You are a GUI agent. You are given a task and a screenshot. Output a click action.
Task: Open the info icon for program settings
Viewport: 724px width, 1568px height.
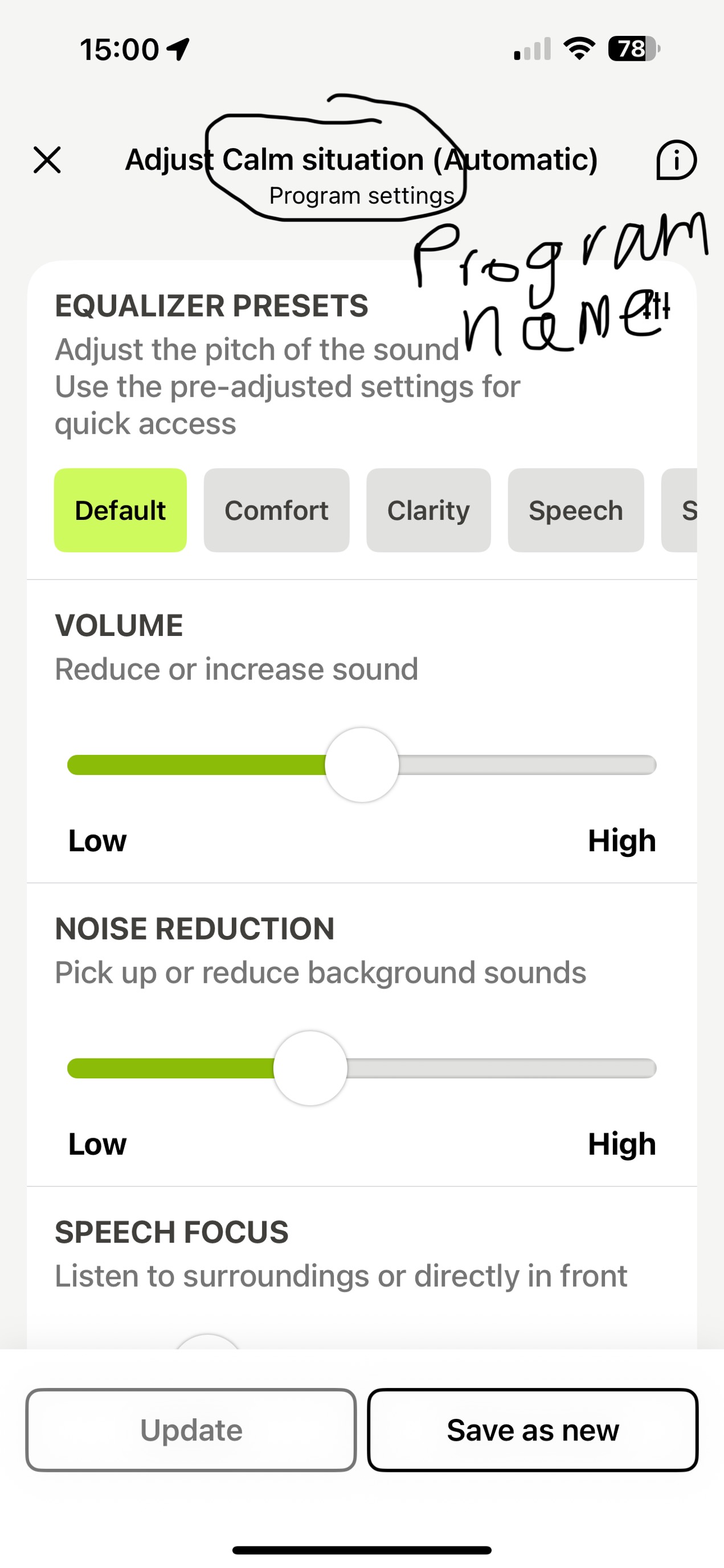point(676,160)
